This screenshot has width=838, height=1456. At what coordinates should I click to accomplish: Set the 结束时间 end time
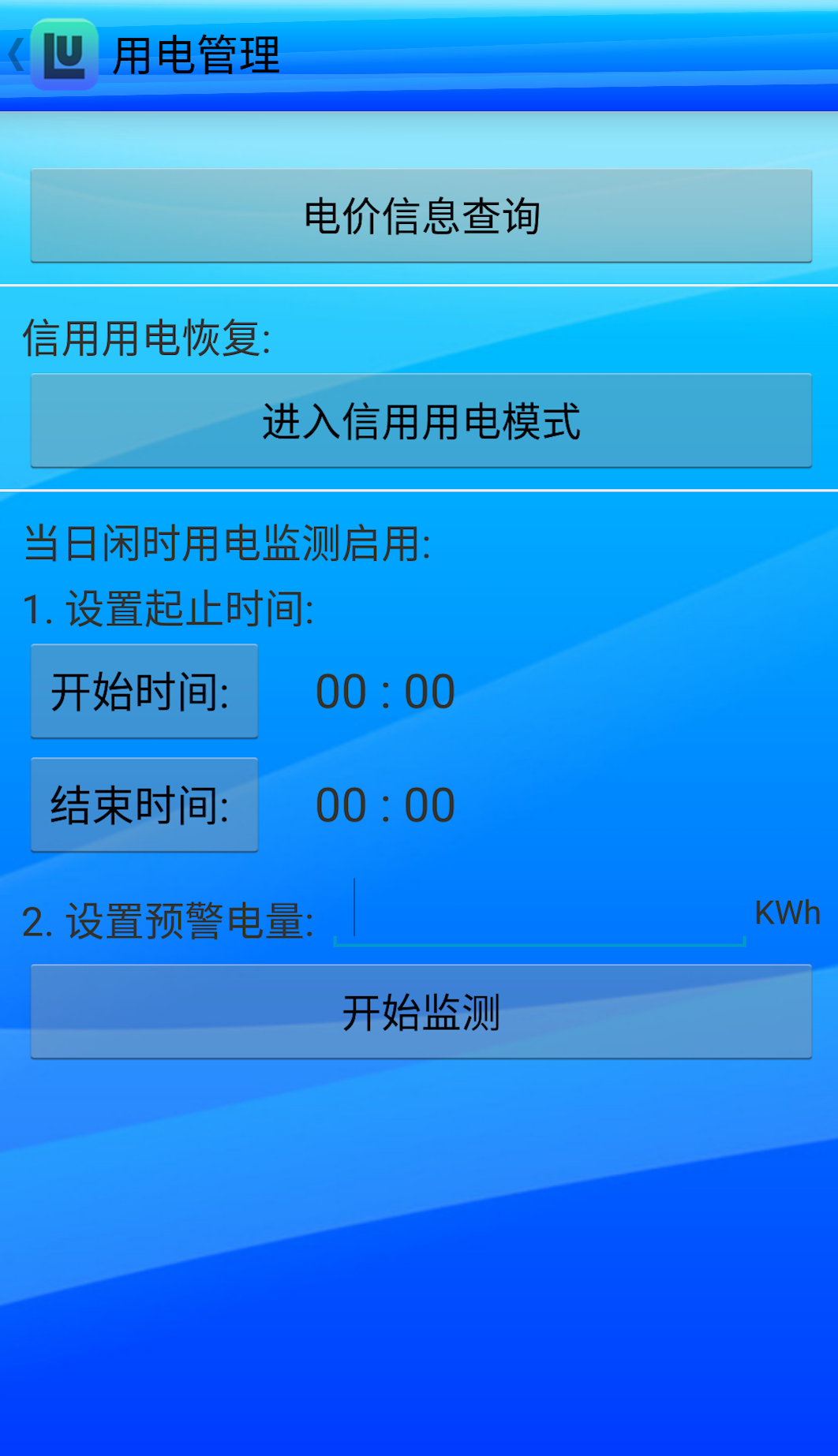tap(144, 805)
